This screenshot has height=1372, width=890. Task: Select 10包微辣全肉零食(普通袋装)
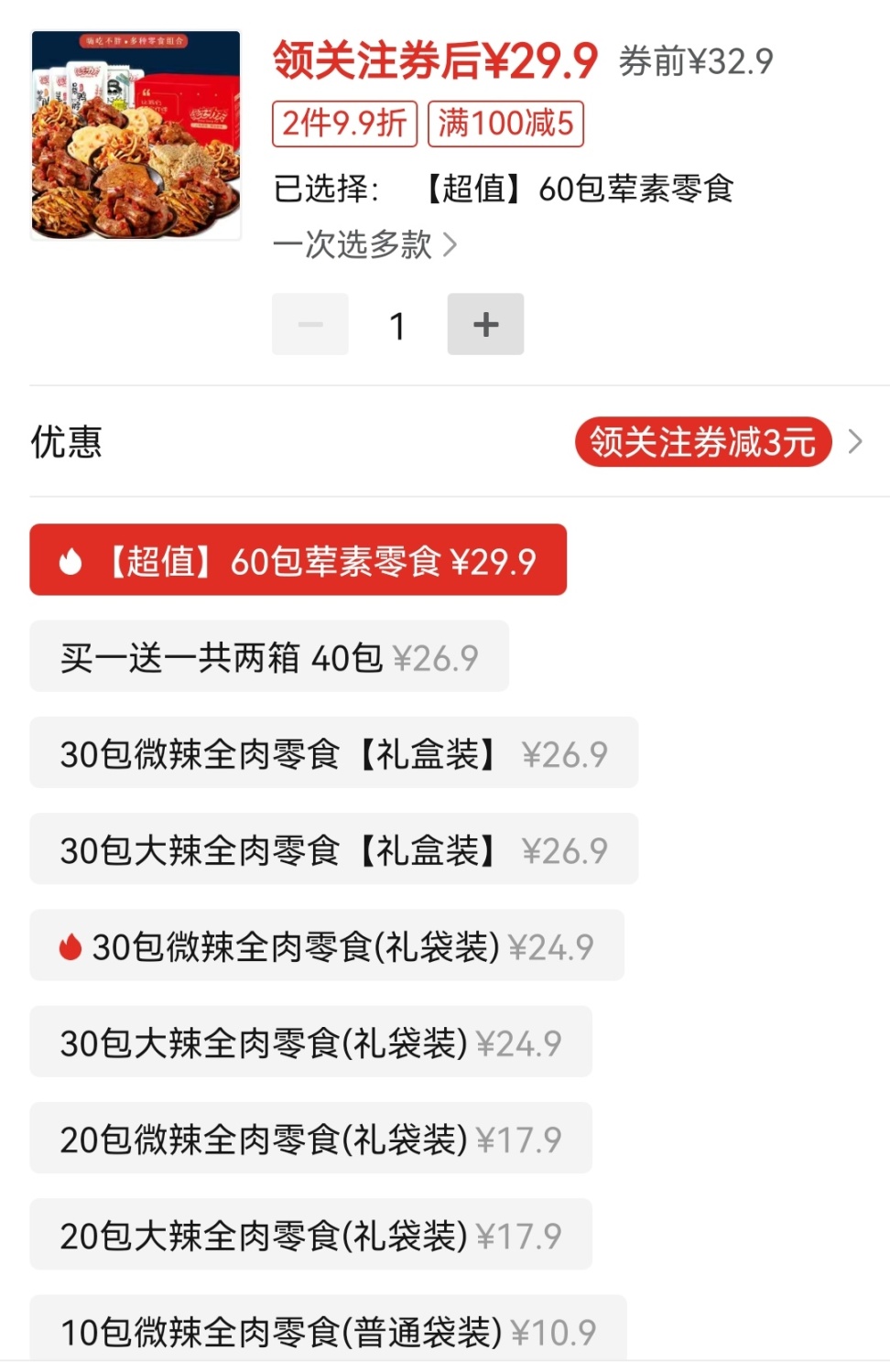[328, 1330]
